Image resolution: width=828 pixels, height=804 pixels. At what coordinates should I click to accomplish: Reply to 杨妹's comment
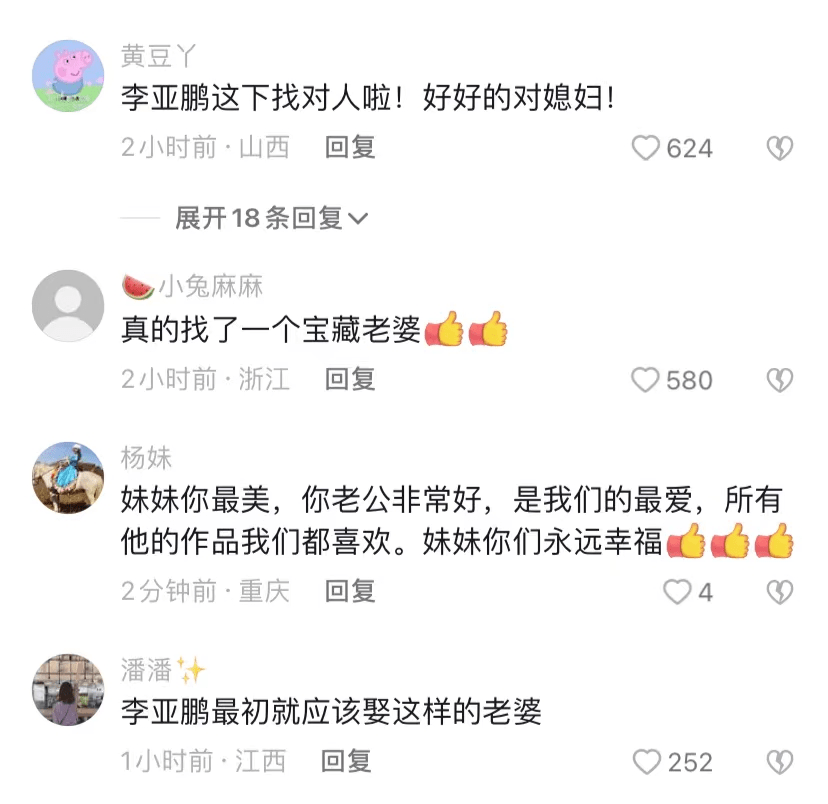tap(350, 591)
